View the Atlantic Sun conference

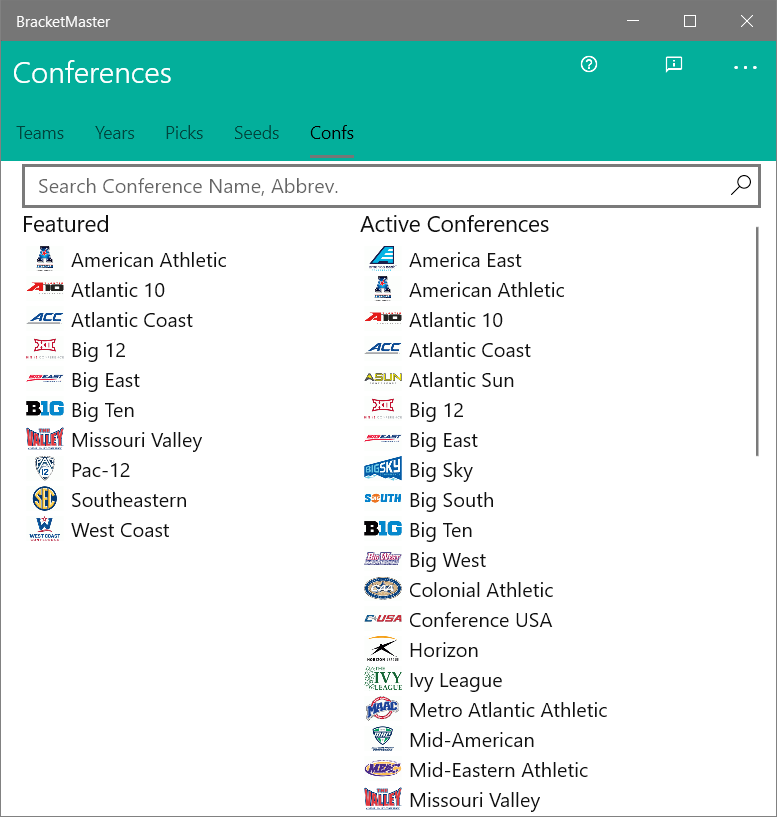[461, 380]
